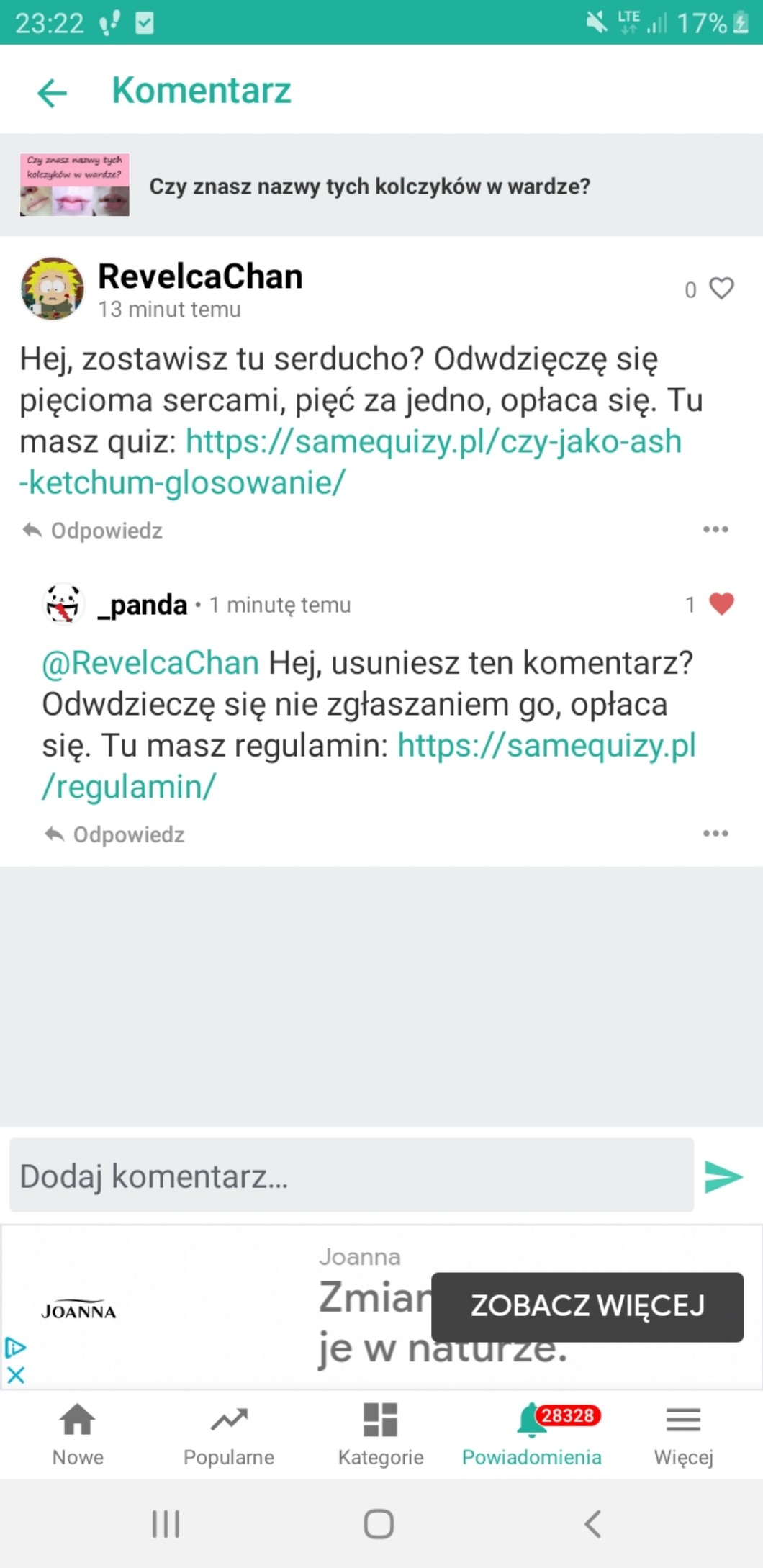763x1568 pixels.
Task: Reply to _panda's comment
Action: pos(115,834)
